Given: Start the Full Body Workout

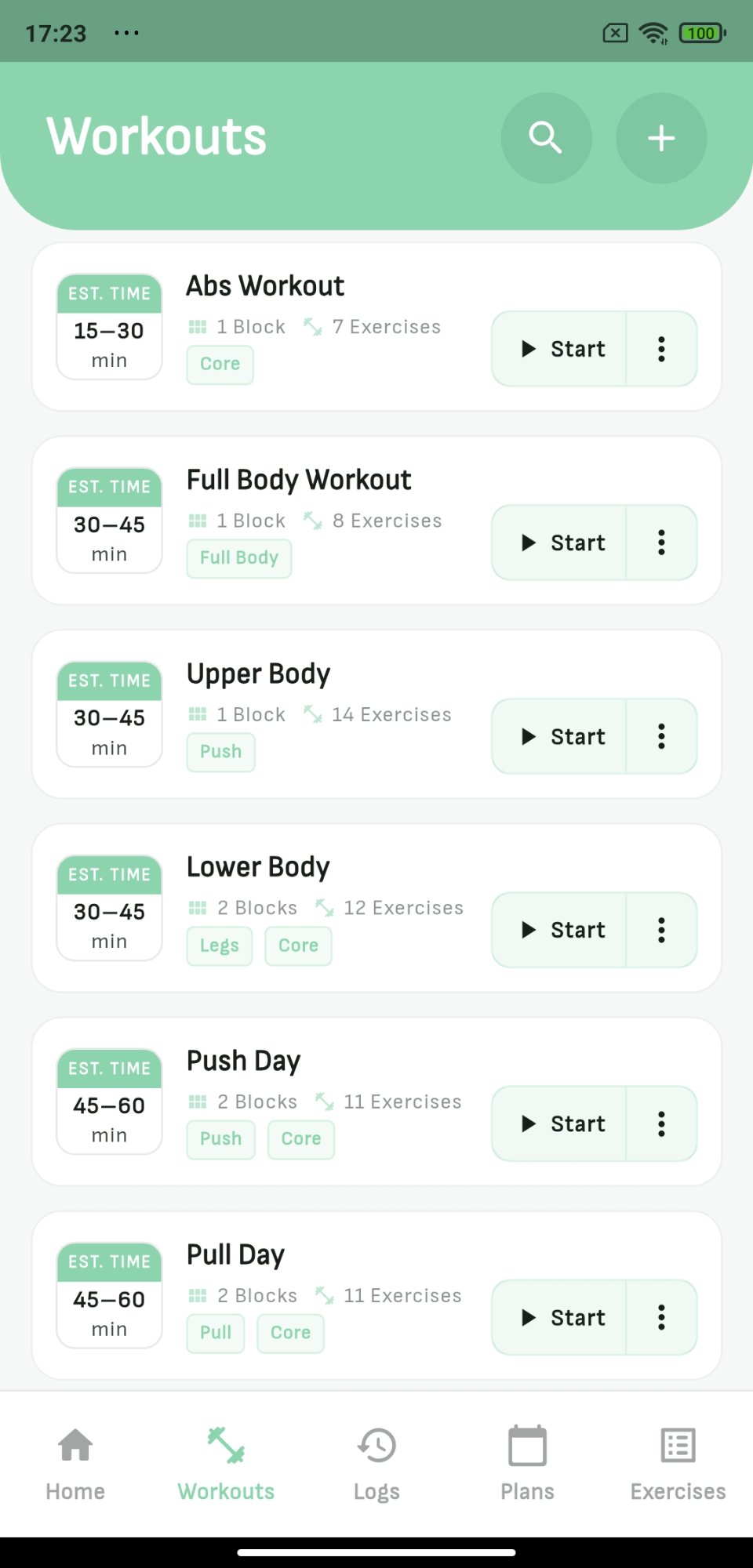Looking at the screenshot, I should pos(558,543).
